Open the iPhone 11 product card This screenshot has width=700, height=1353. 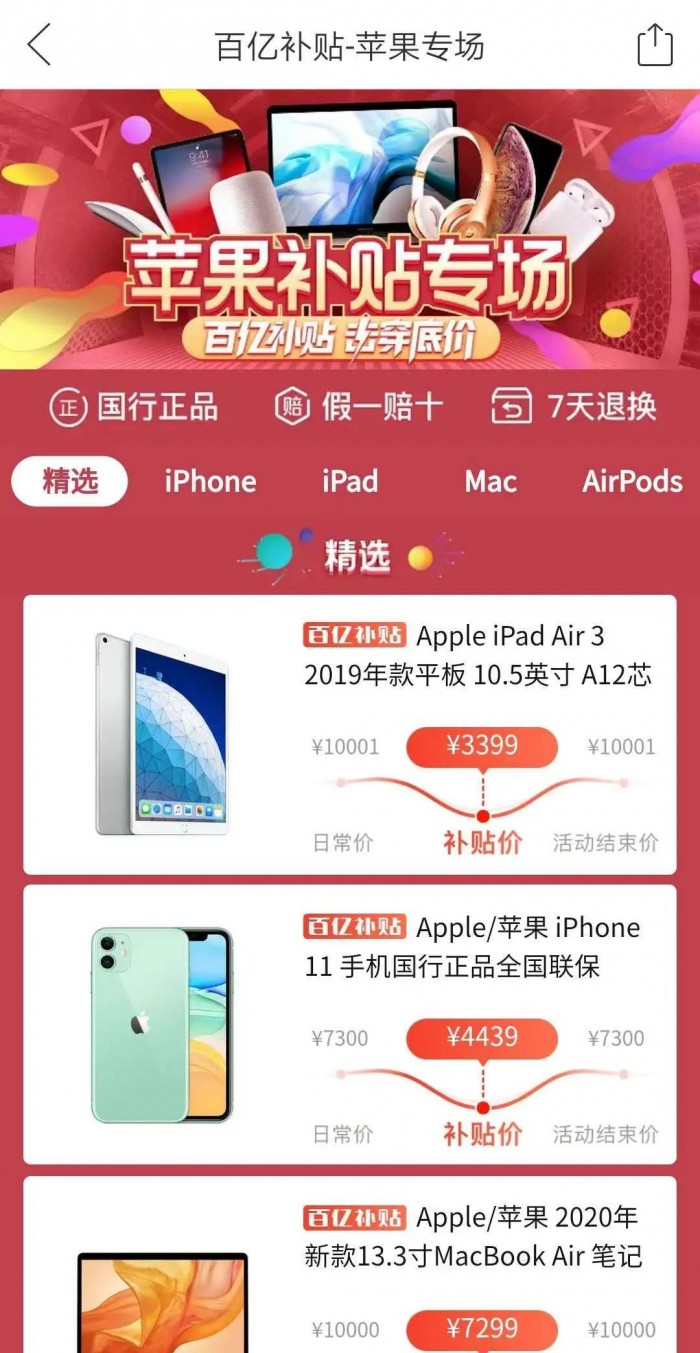tap(350, 1025)
